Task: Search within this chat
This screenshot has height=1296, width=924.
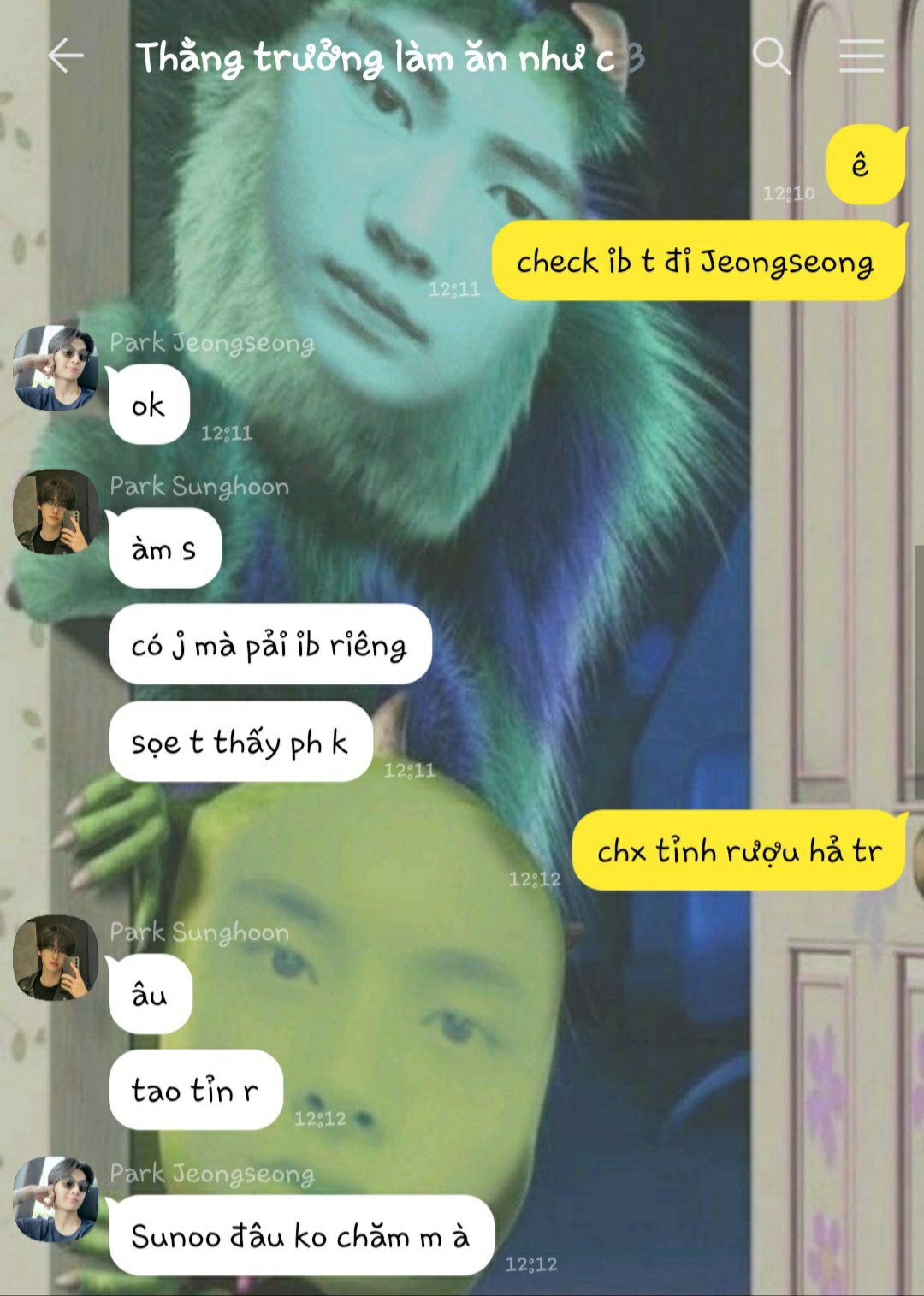Action: (770, 56)
